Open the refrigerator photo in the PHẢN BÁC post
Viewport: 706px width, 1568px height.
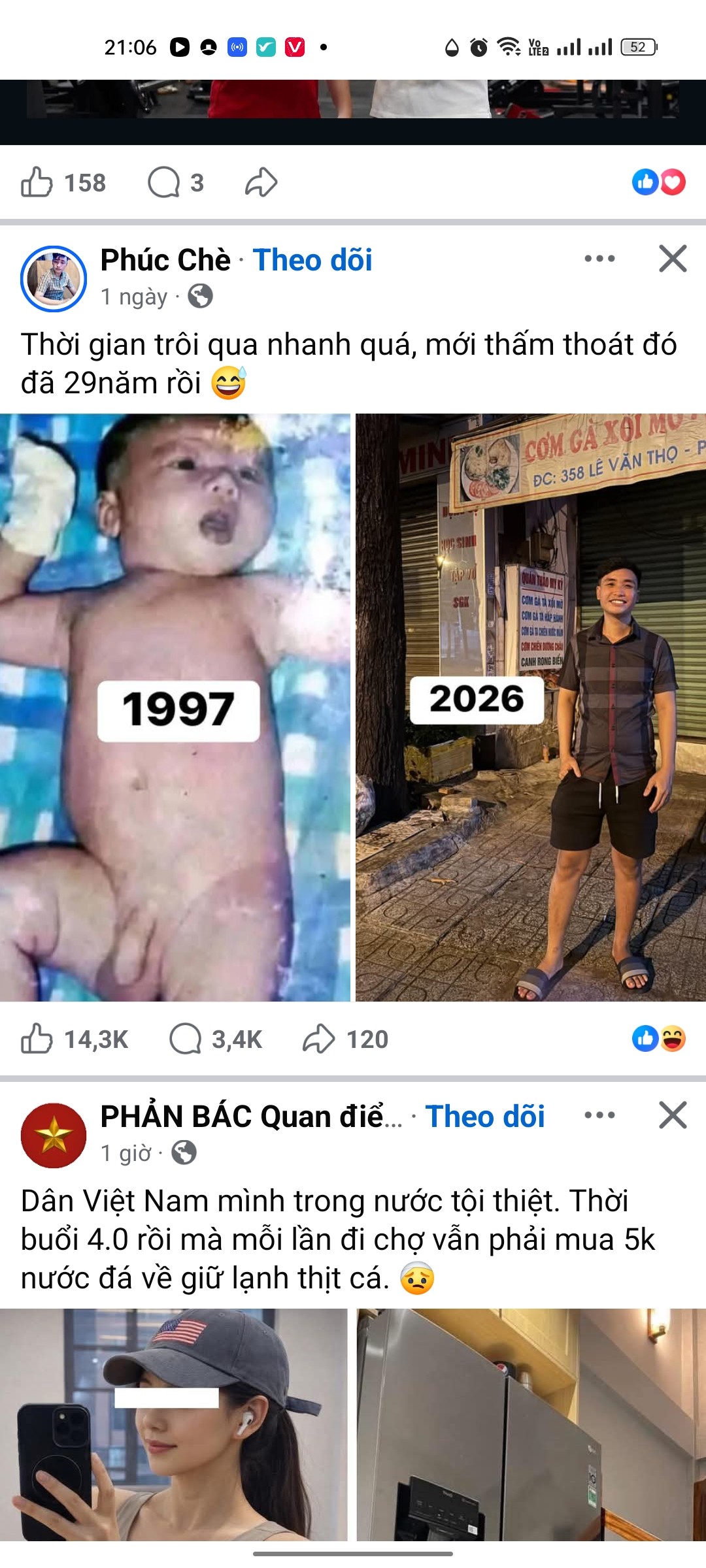pyautogui.click(x=530, y=1424)
